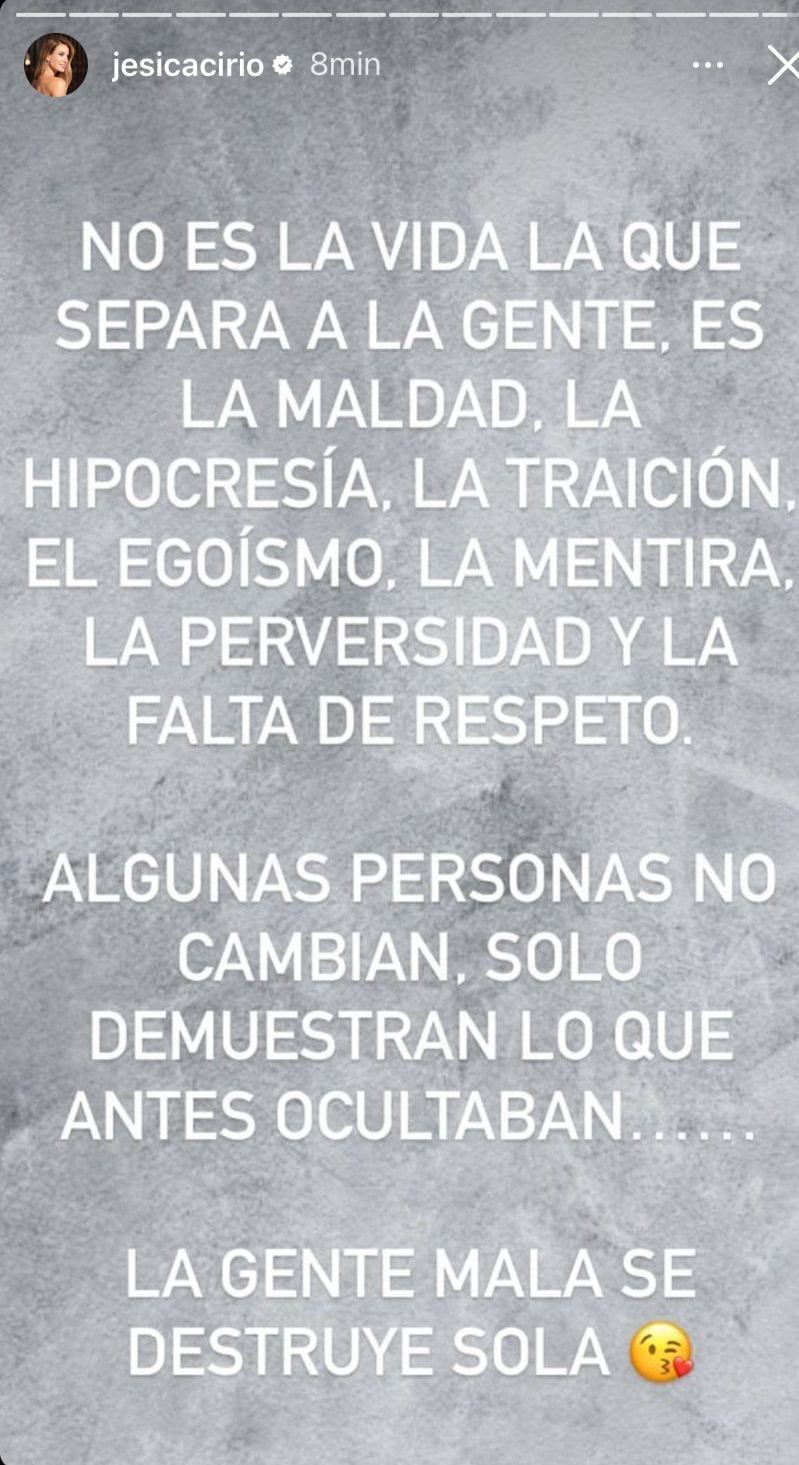Open the jesicacirio username link
Image resolution: width=799 pixels, height=1465 pixels.
(188, 66)
